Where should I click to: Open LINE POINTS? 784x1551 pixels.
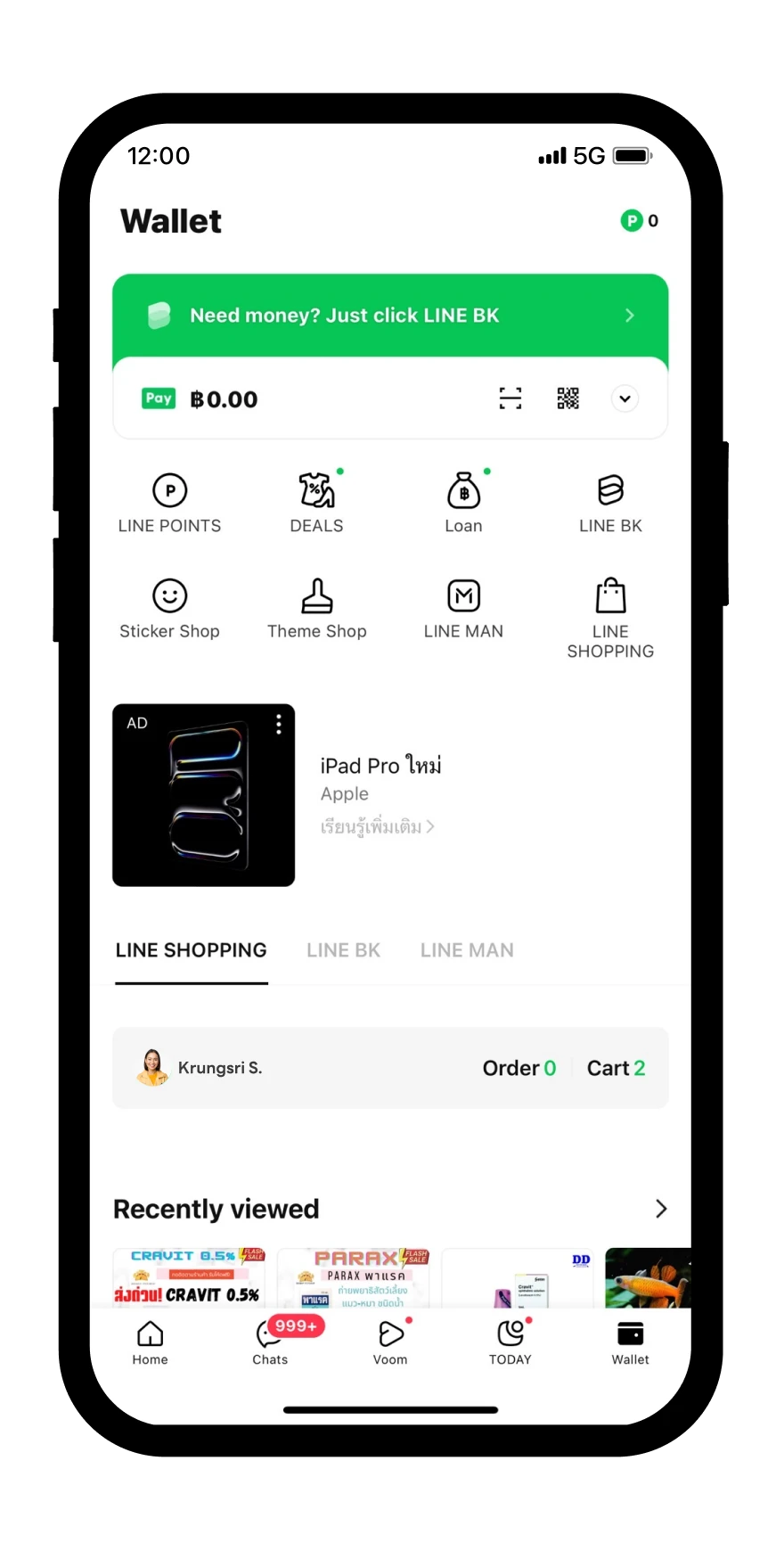169,504
